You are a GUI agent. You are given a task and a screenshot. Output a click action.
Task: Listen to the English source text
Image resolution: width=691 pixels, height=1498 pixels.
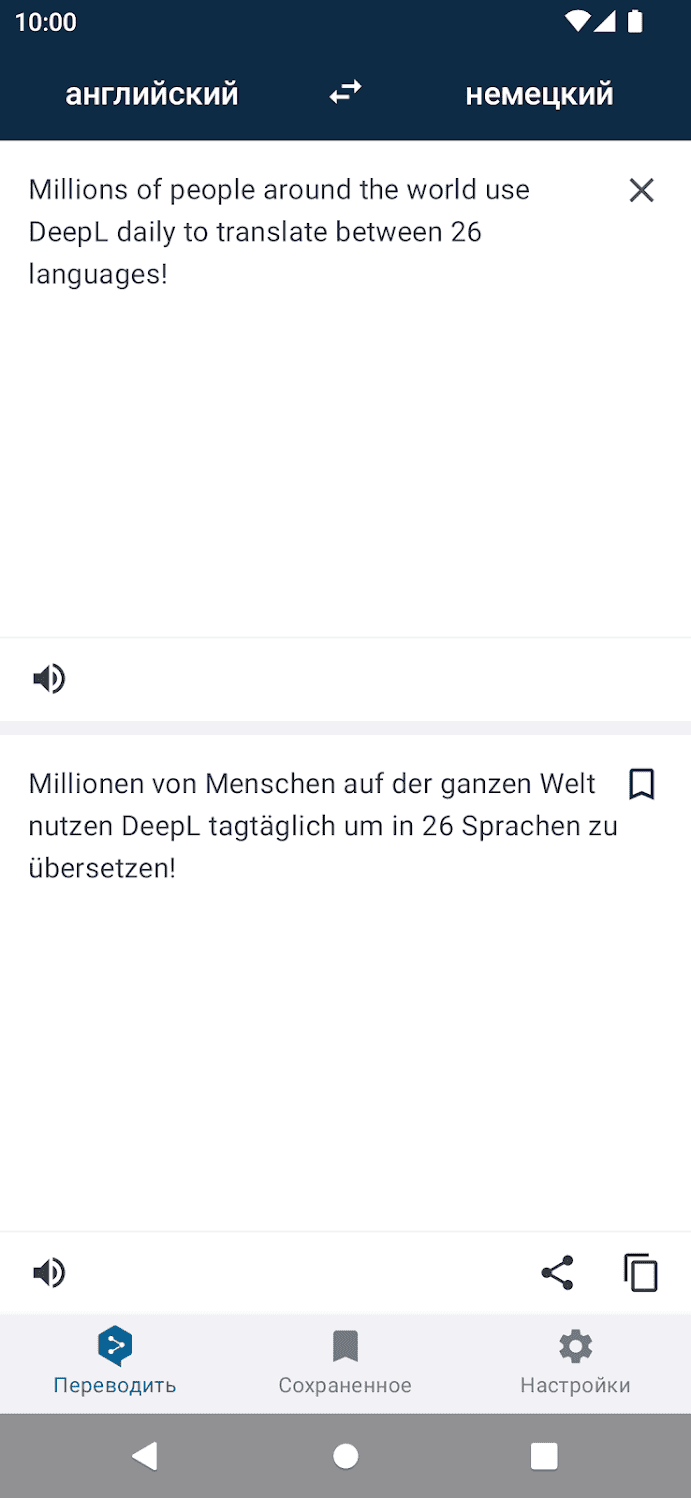(x=49, y=679)
